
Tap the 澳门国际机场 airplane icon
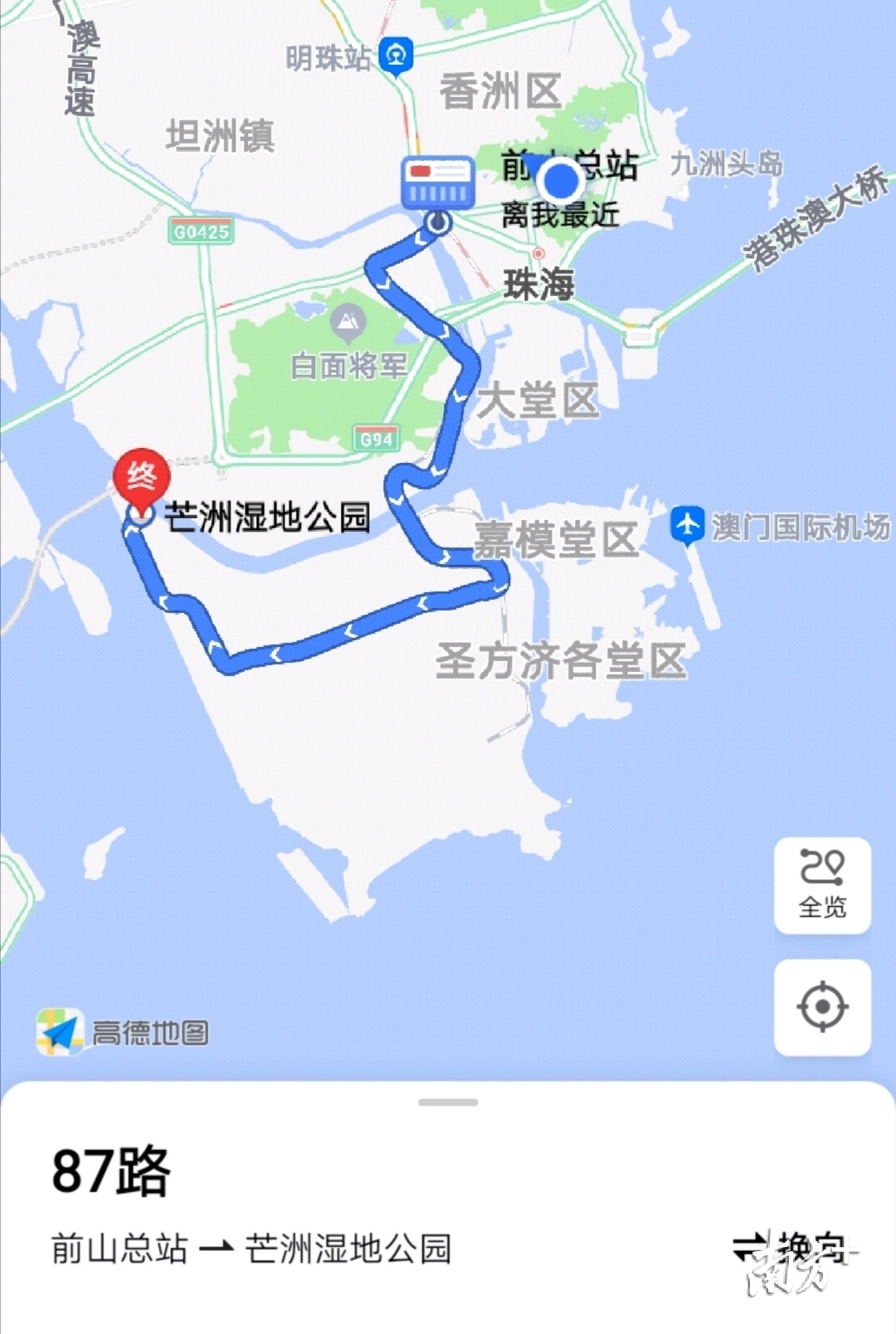click(688, 523)
